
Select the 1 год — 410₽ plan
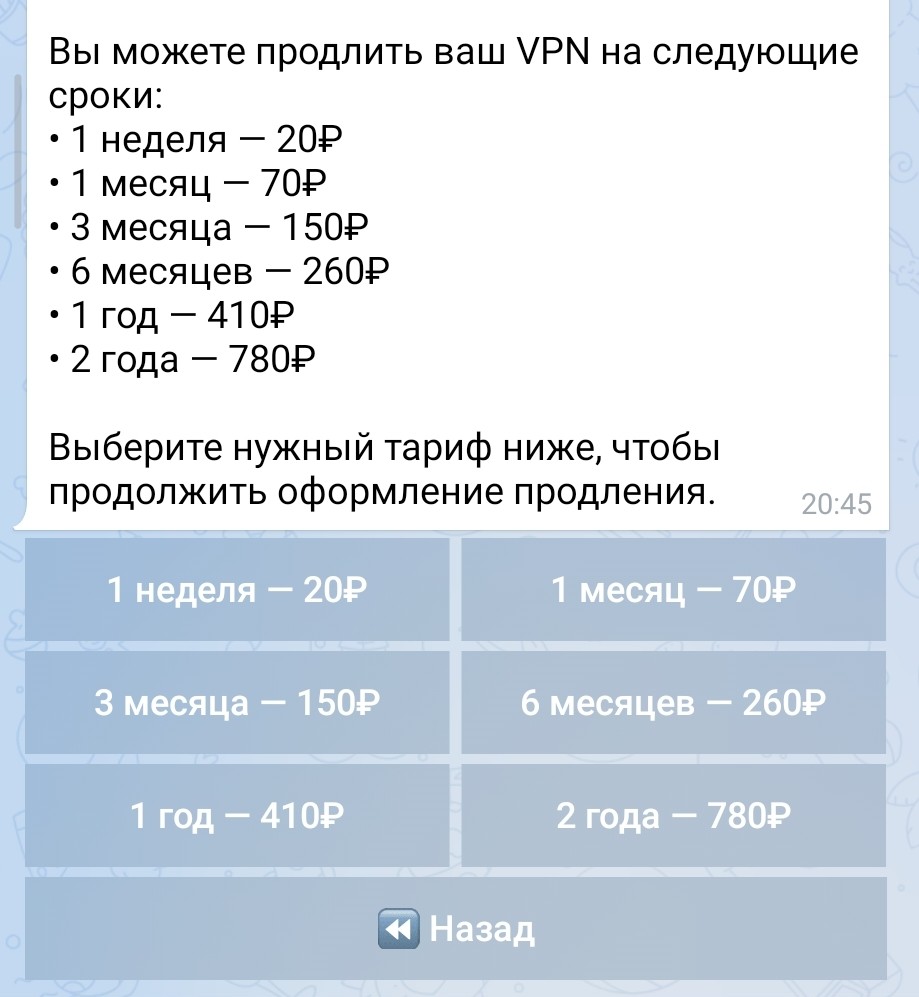(237, 816)
